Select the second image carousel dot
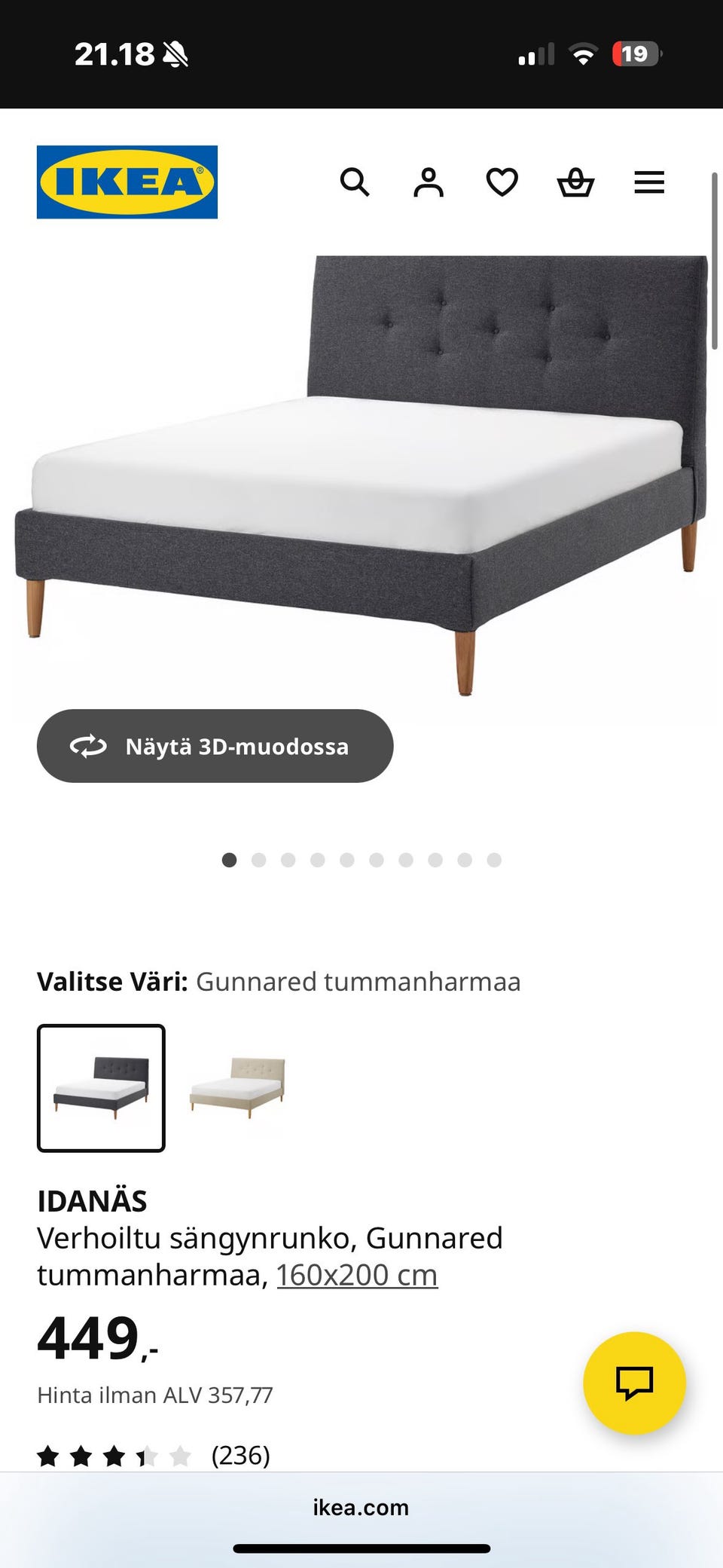The image size is (723, 1568). click(258, 859)
